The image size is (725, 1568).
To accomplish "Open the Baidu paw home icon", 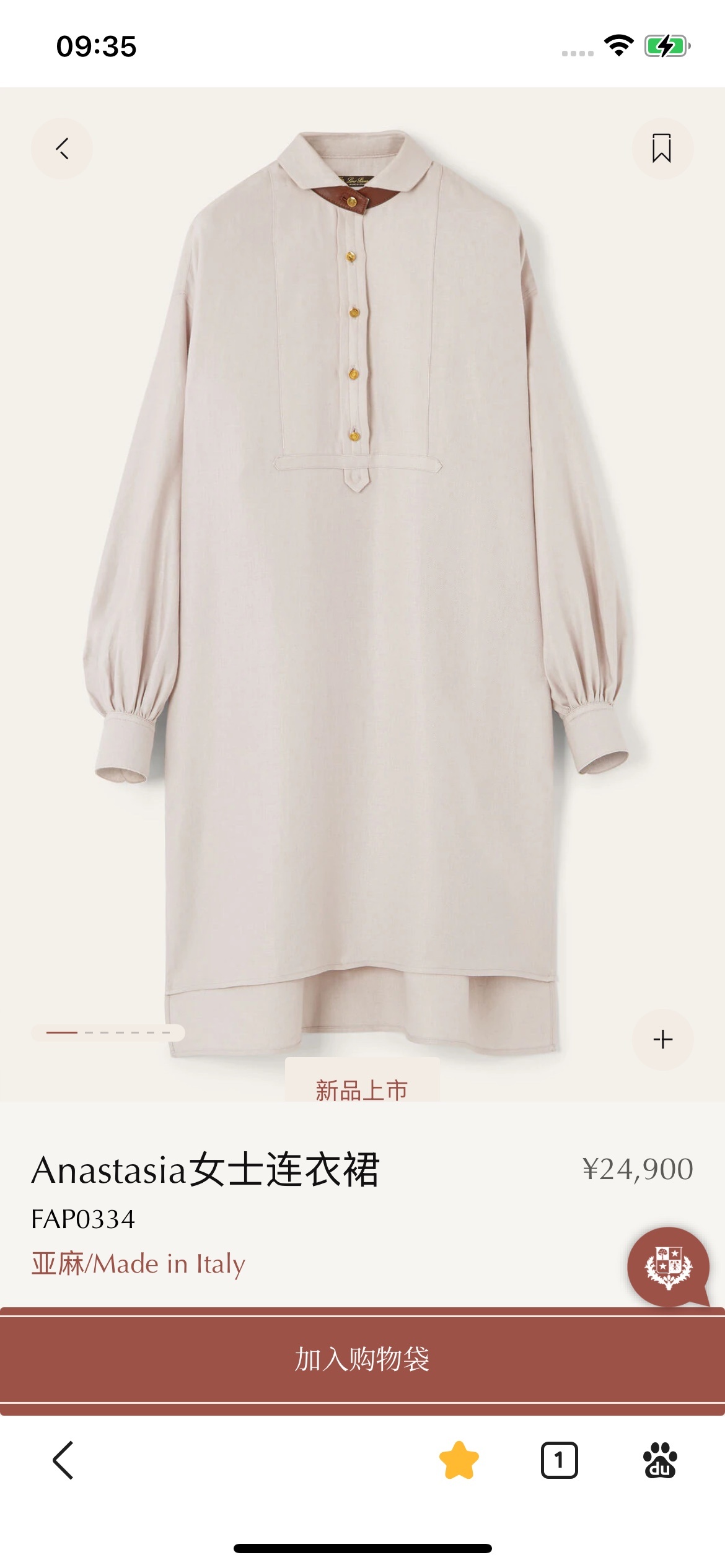I will click(660, 1460).
